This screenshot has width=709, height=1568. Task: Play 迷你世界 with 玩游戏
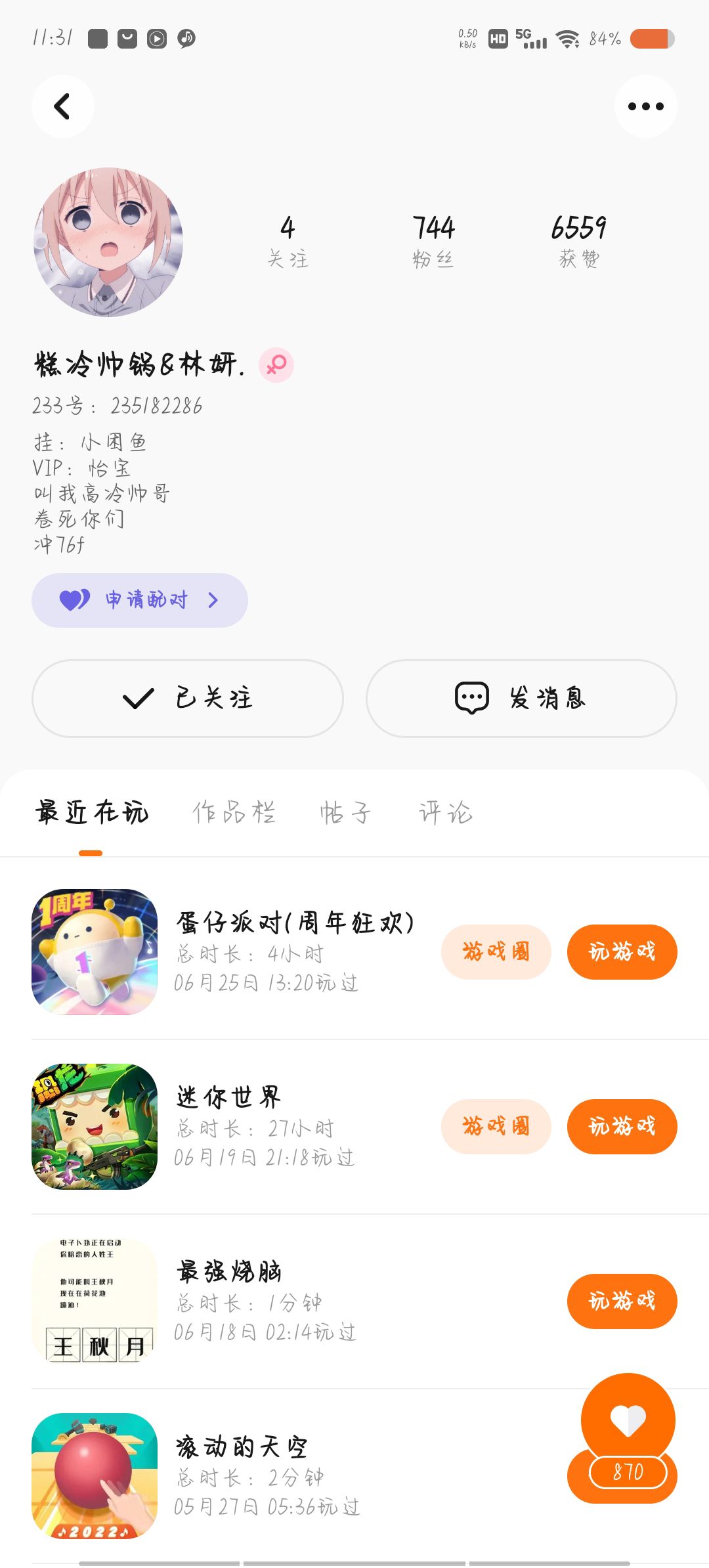pos(622,1127)
